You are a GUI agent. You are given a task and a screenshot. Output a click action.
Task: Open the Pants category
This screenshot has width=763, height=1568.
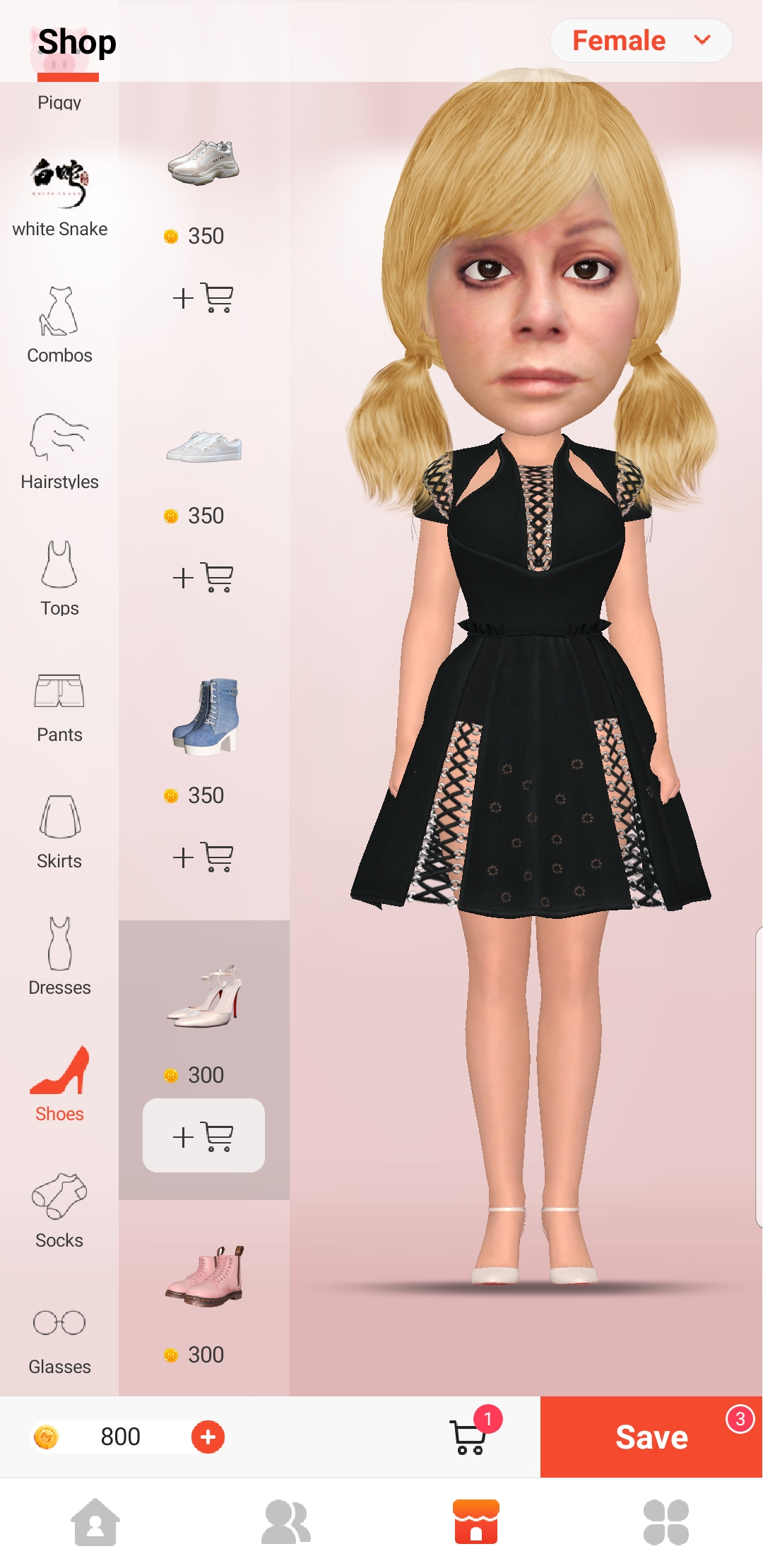coord(59,704)
